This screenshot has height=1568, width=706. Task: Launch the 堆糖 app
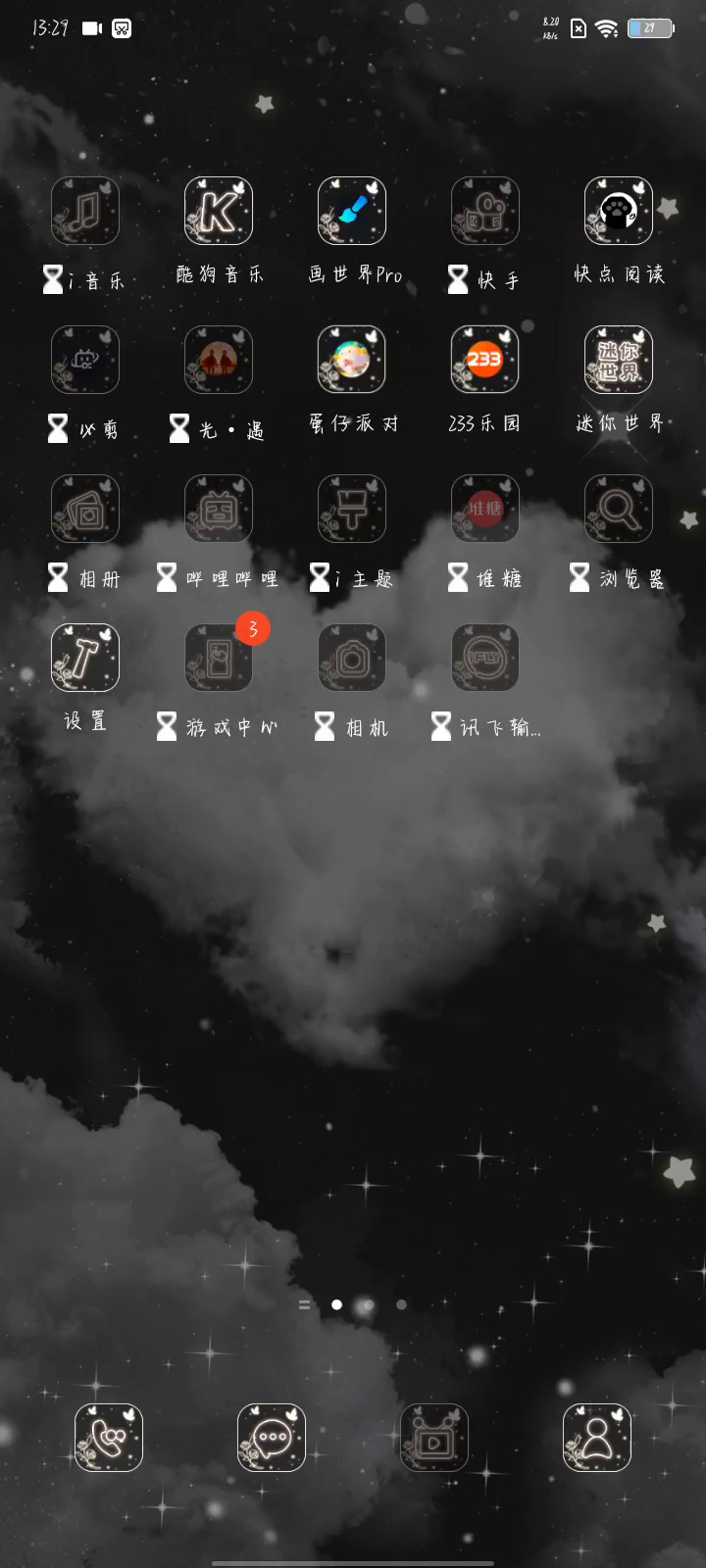(485, 509)
